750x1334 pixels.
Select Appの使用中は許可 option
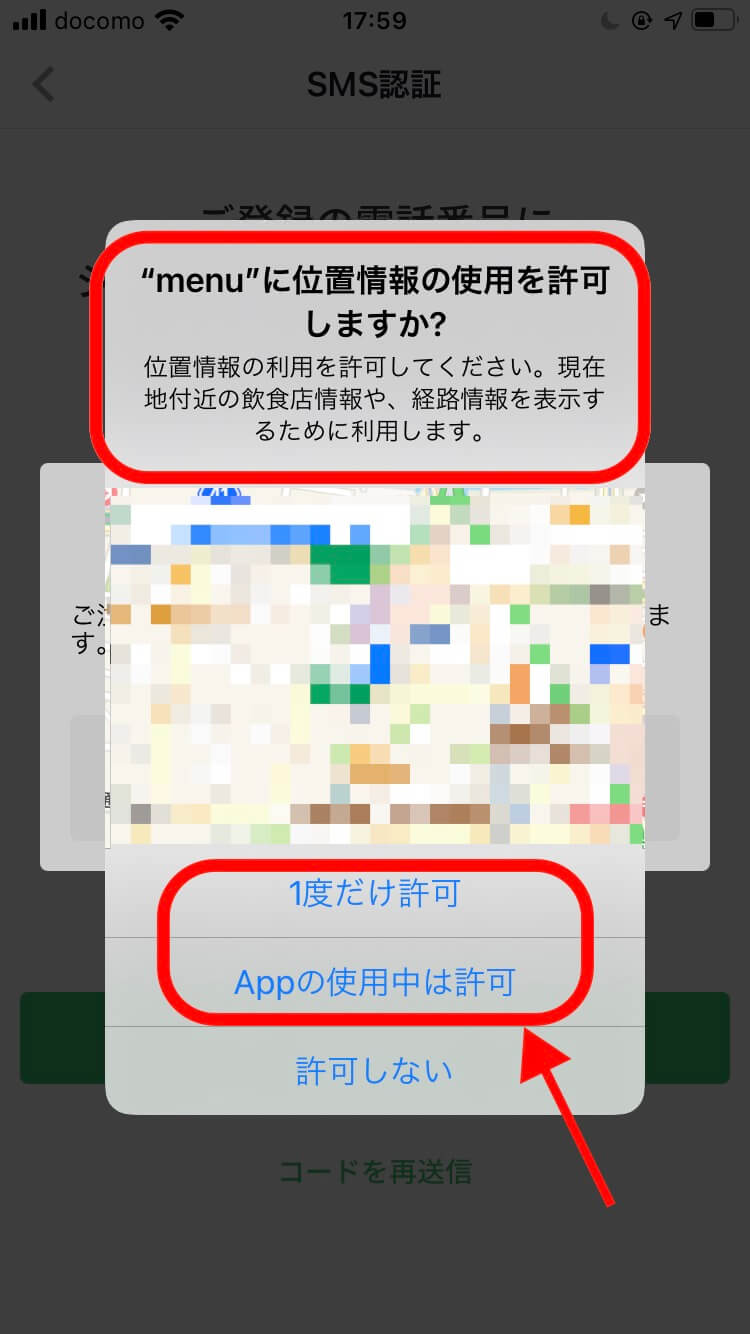[x=374, y=982]
